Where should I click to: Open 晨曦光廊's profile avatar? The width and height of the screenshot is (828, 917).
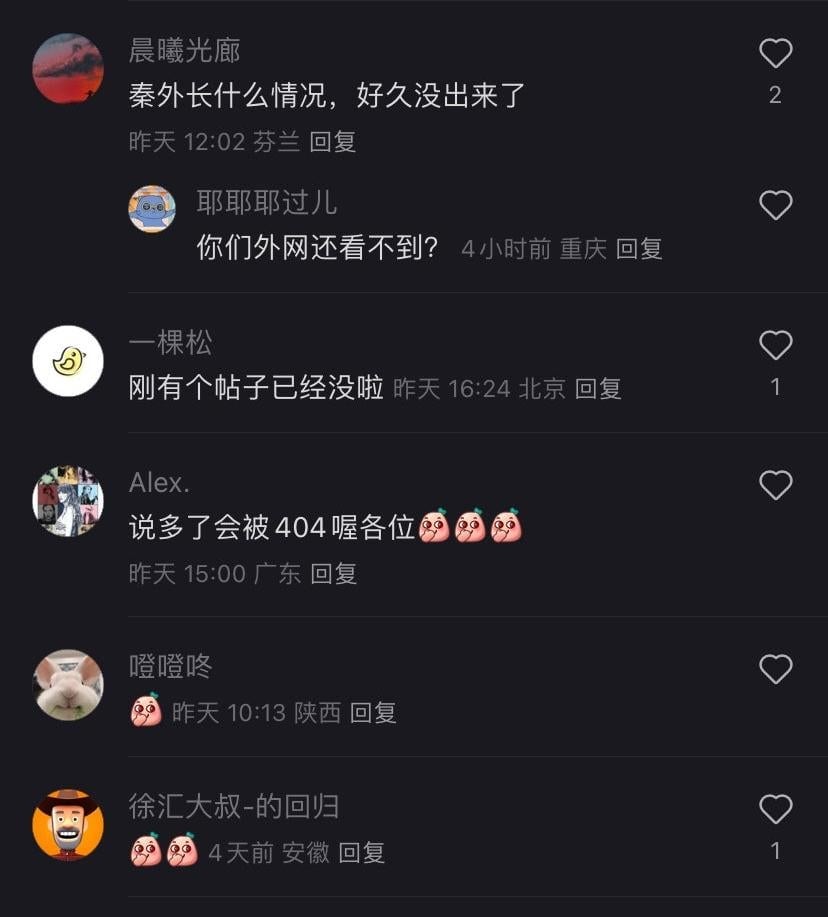[68, 68]
